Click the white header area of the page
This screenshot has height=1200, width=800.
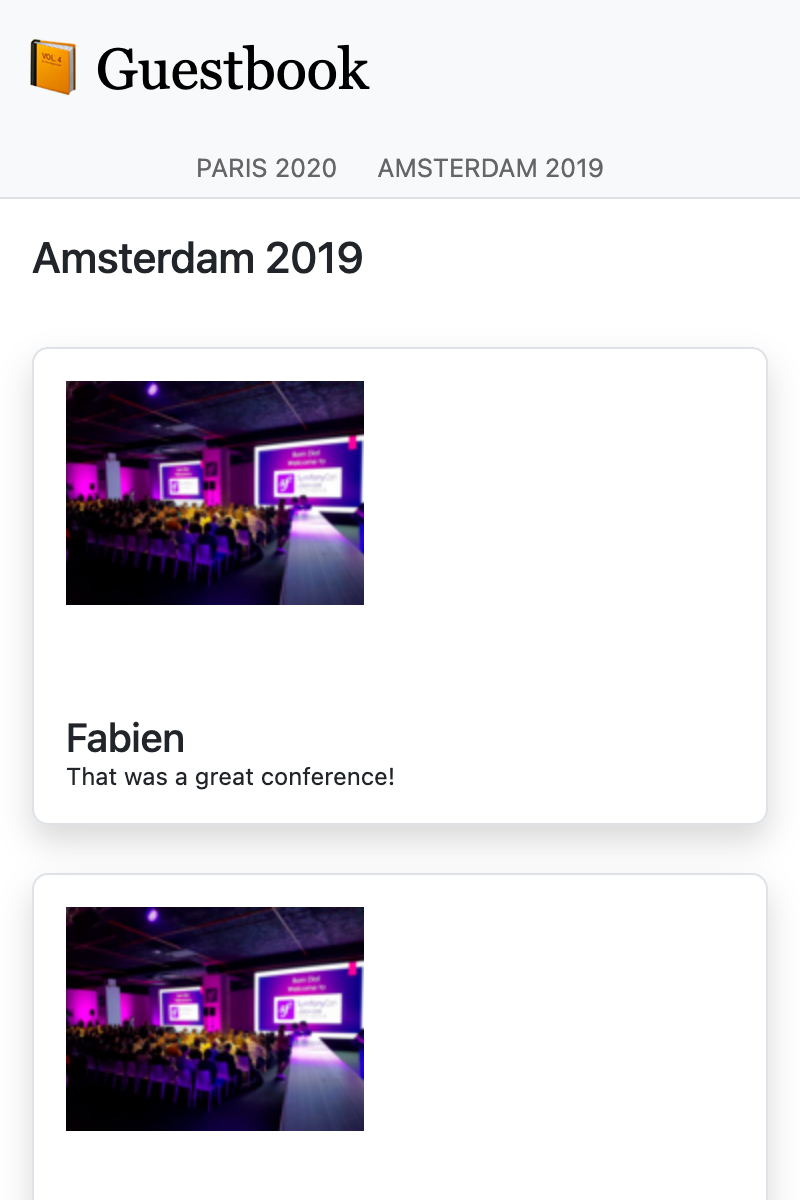click(x=600, y=70)
